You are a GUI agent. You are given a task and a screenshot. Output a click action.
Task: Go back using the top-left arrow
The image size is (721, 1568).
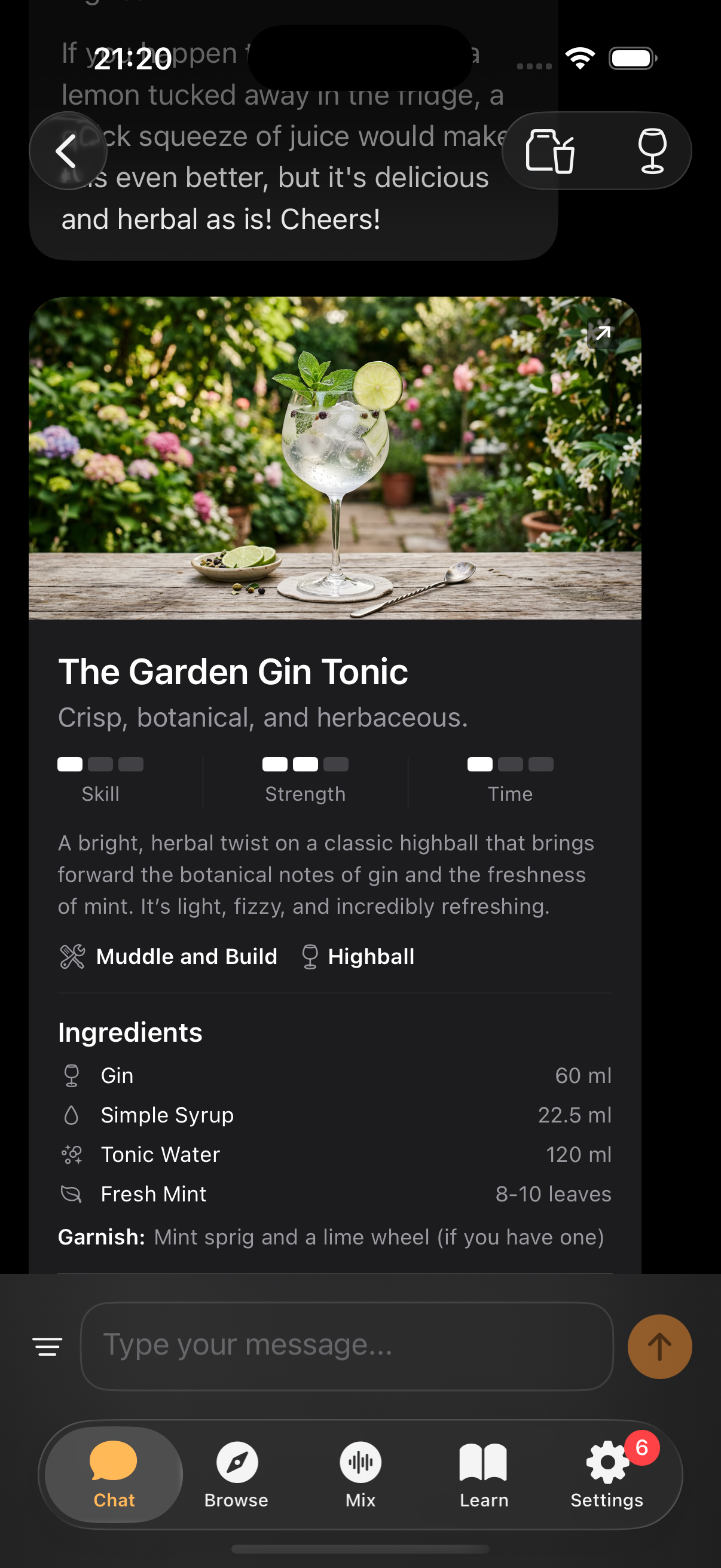pyautogui.click(x=67, y=151)
